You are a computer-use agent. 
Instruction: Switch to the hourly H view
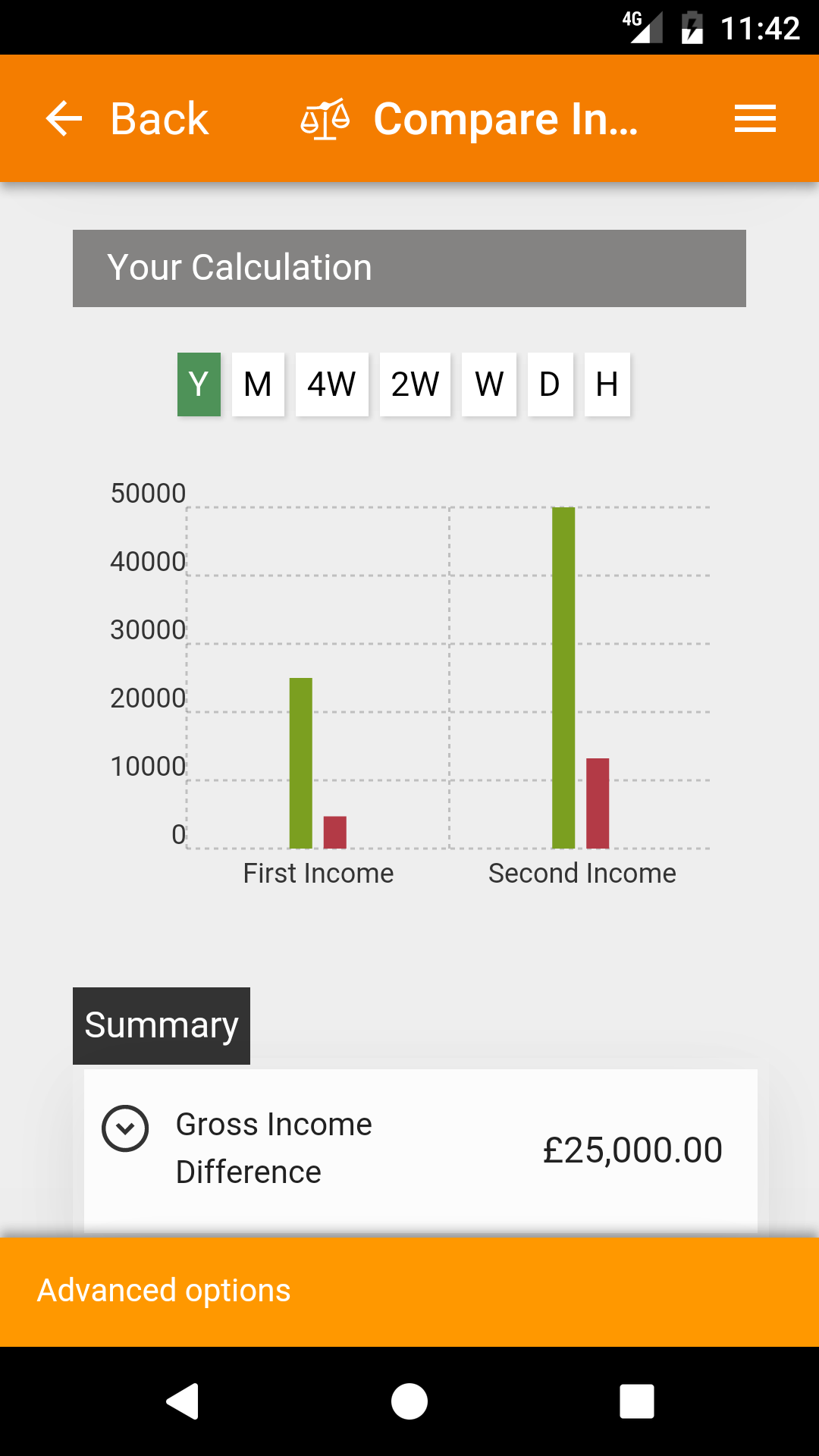point(606,384)
